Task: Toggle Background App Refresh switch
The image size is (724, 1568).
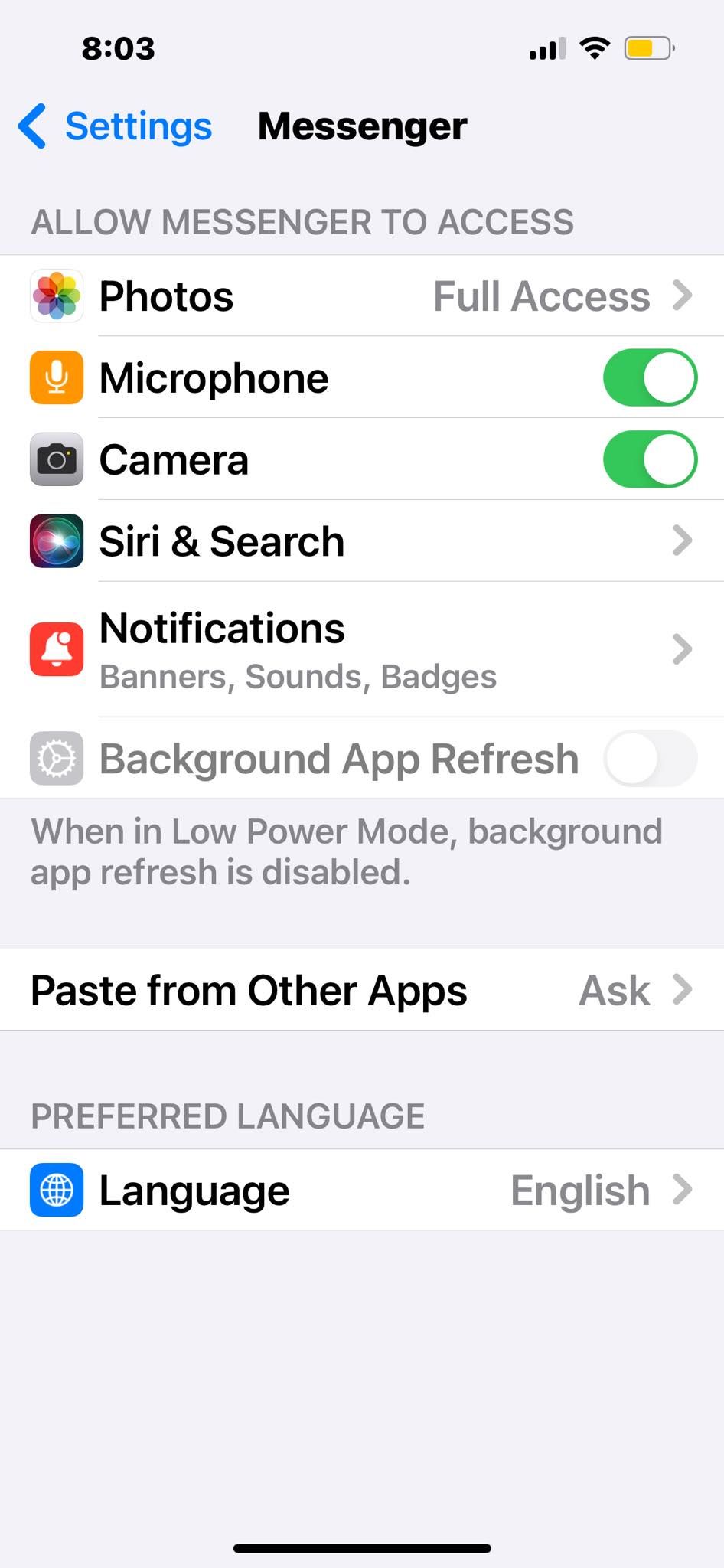Action: point(649,759)
